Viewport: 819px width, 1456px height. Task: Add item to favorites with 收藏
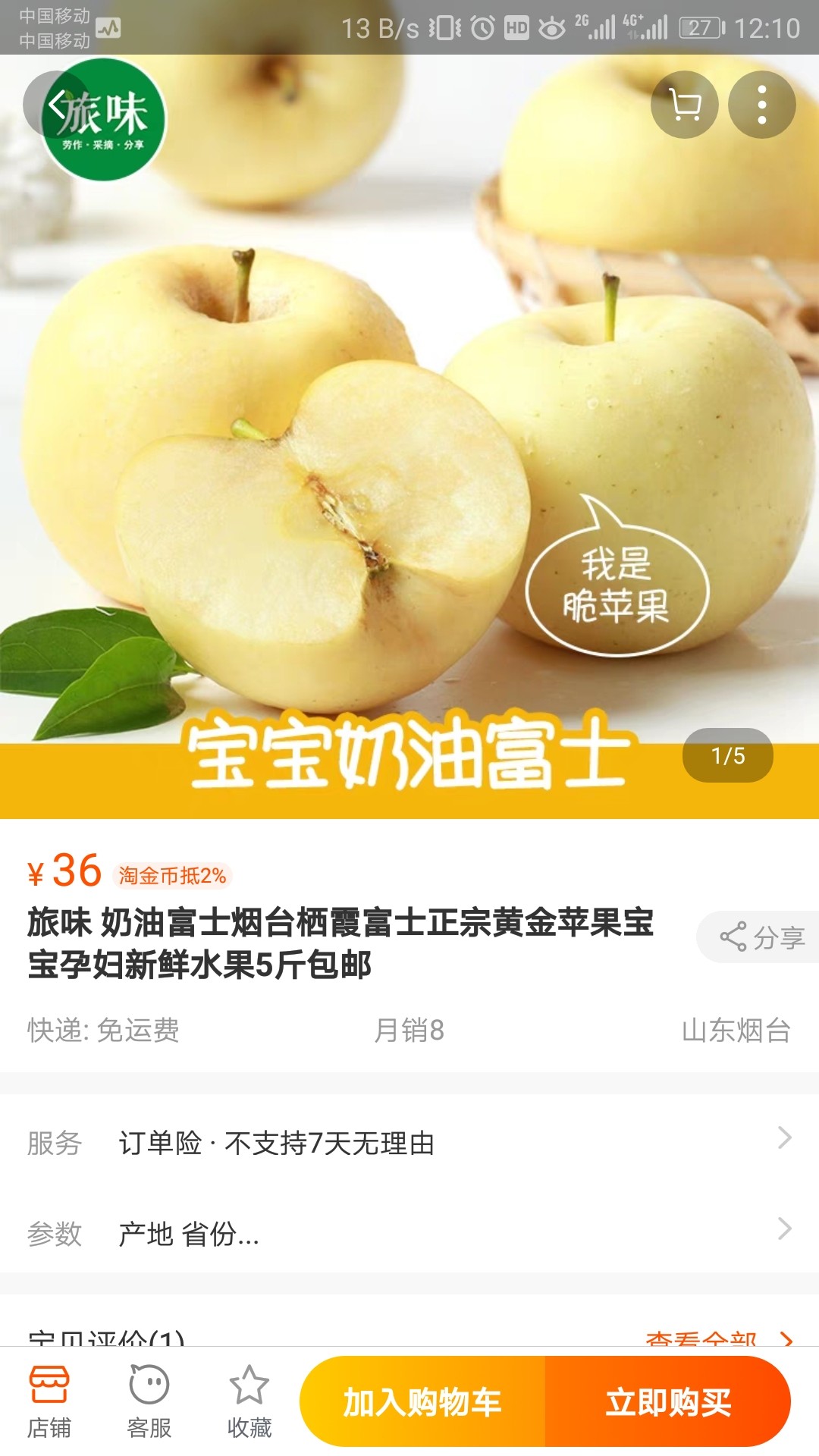click(x=249, y=1402)
